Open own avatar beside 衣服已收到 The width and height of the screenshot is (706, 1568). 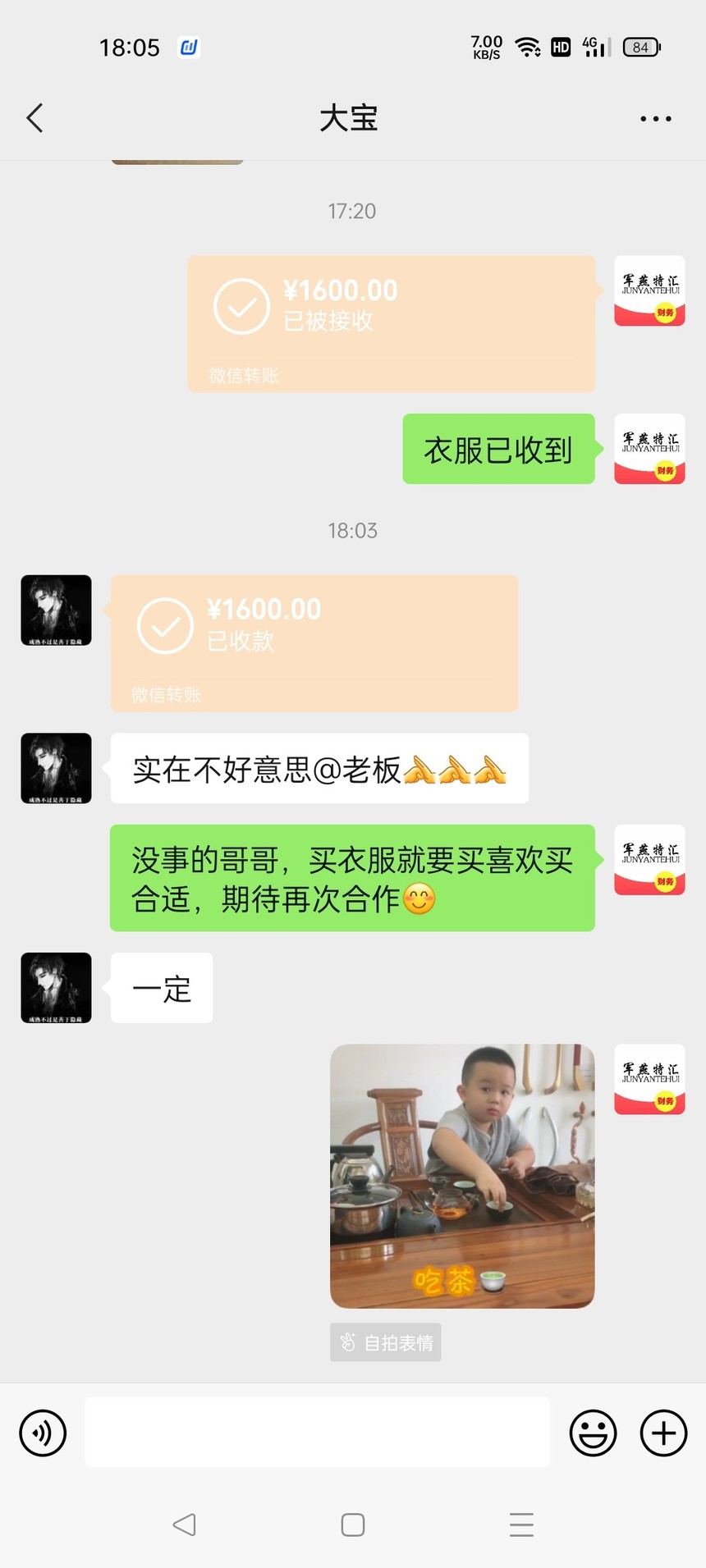pos(649,449)
